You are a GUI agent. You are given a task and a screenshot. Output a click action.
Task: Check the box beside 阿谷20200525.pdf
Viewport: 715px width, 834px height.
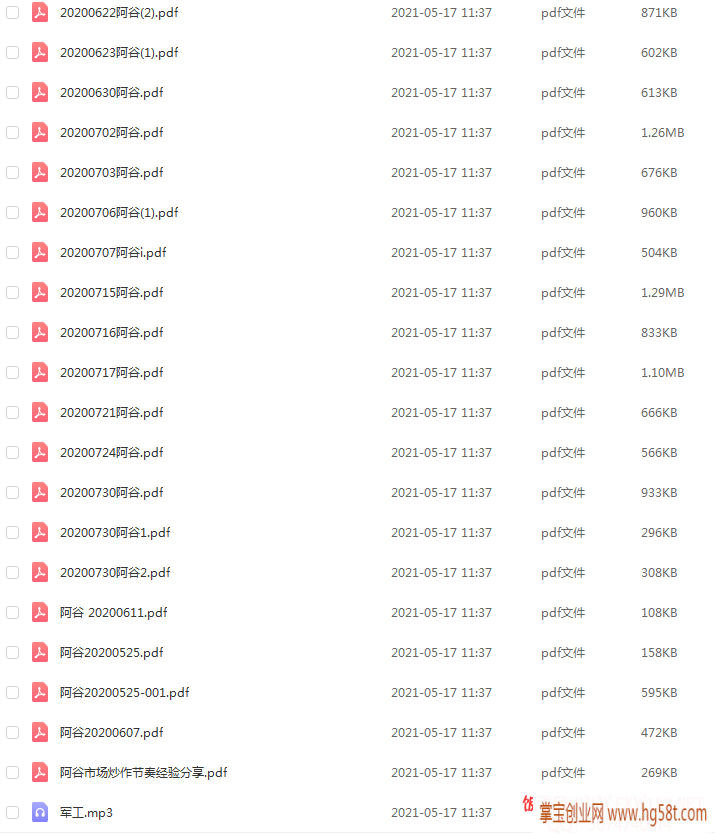pos(13,652)
